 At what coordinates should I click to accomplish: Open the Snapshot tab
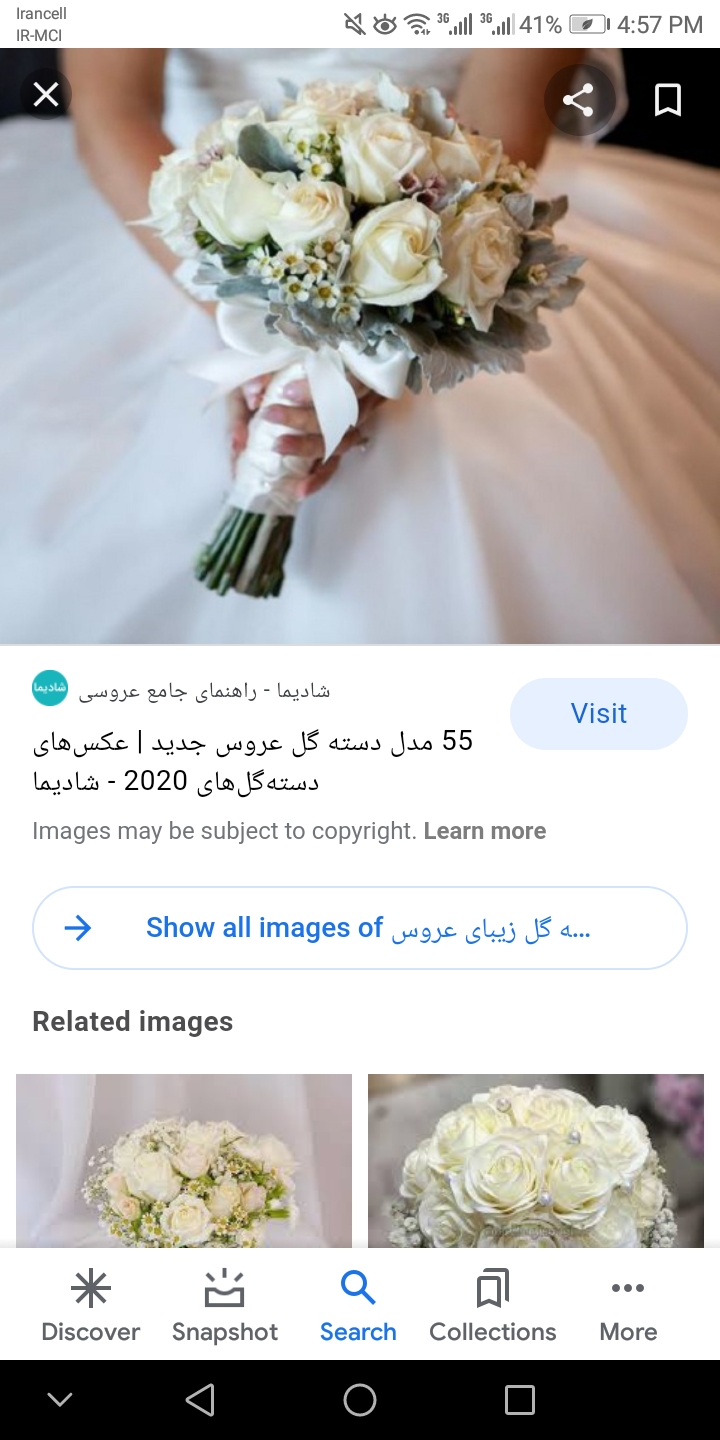click(x=225, y=1306)
